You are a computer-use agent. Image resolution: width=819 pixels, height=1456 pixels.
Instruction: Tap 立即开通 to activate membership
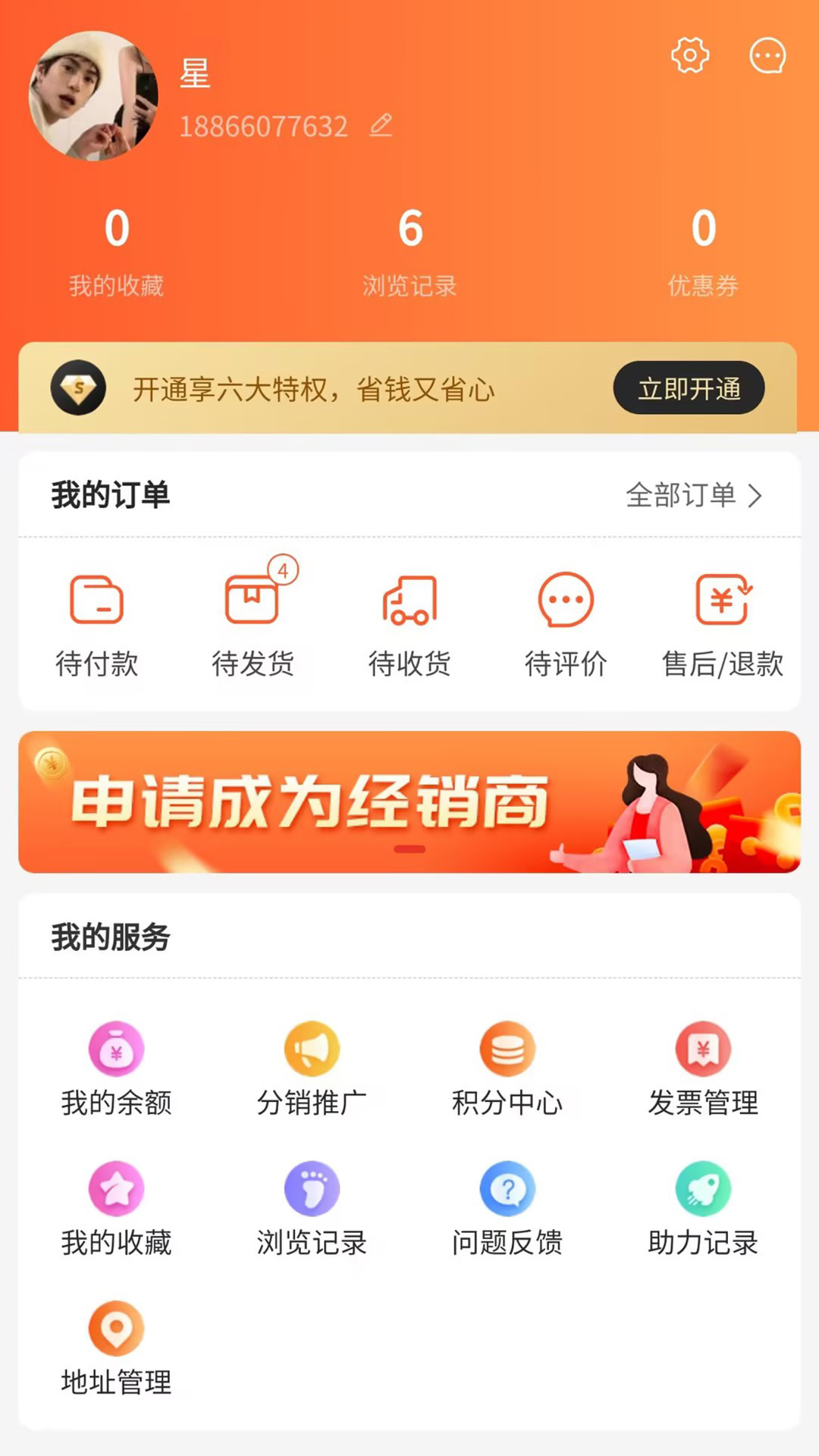tap(689, 388)
